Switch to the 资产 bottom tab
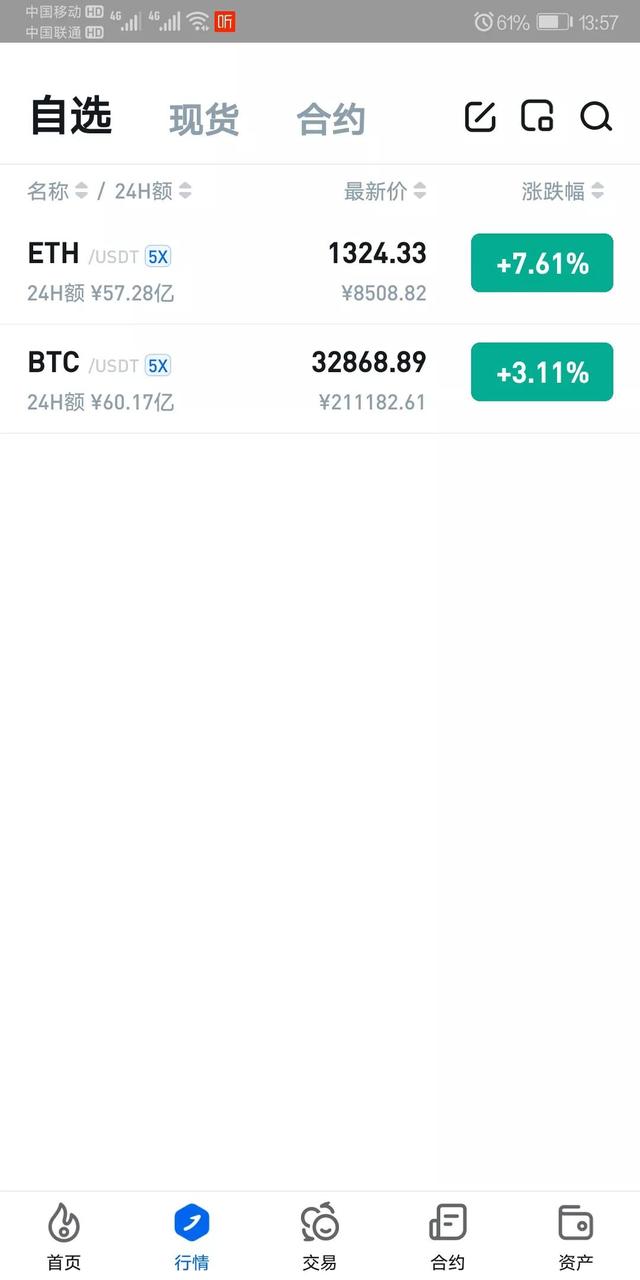 576,1236
